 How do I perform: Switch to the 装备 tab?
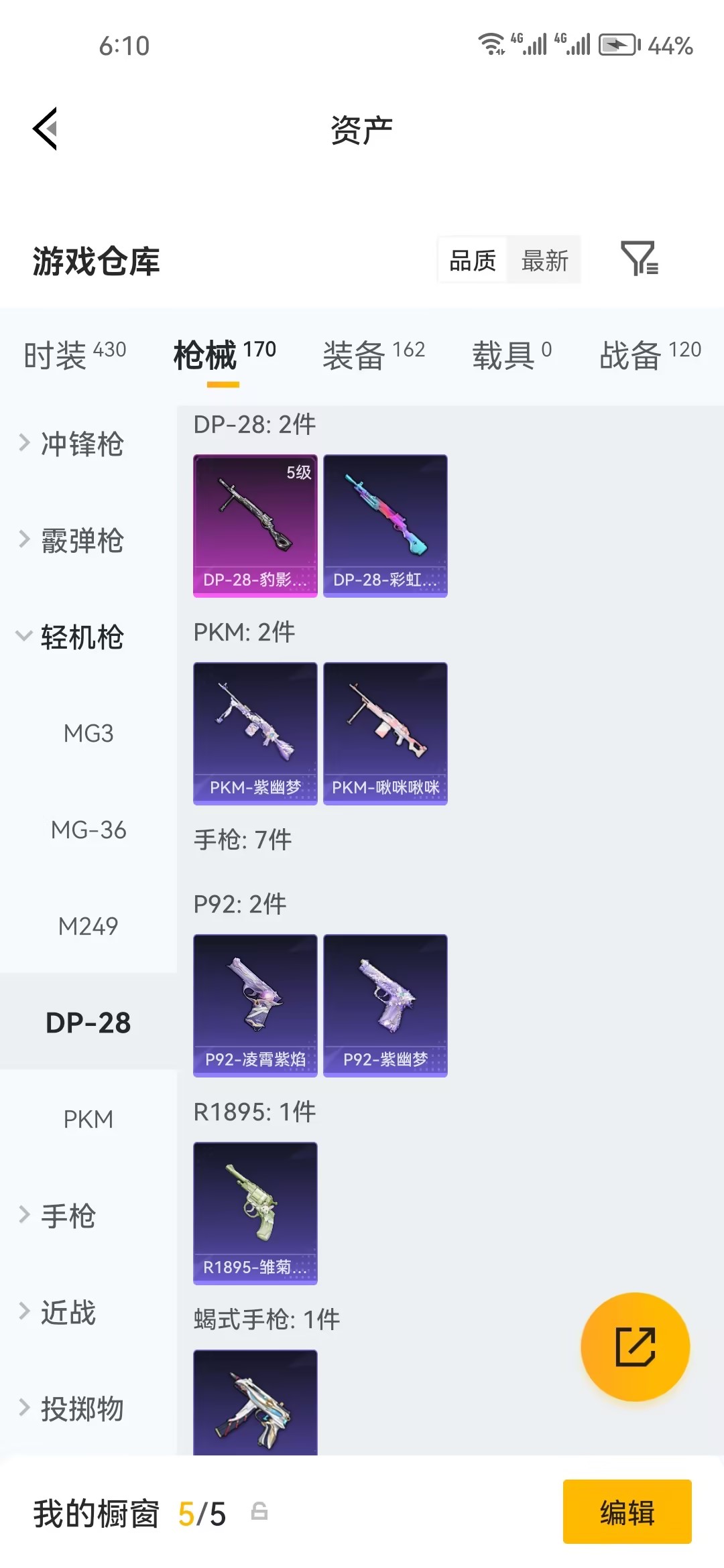[355, 353]
